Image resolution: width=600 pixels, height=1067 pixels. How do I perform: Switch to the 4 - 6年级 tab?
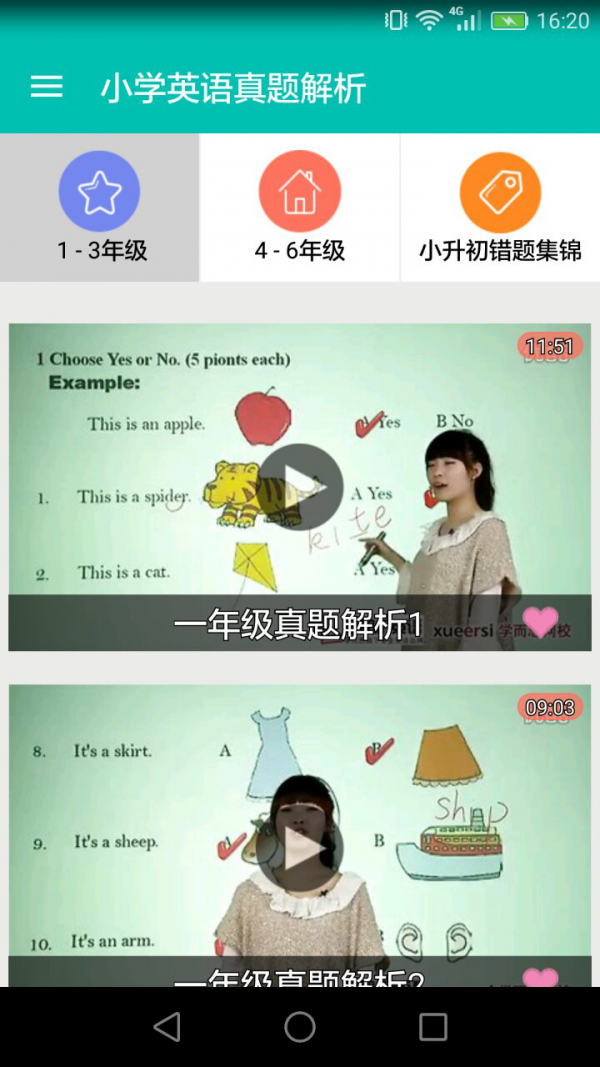(x=300, y=207)
